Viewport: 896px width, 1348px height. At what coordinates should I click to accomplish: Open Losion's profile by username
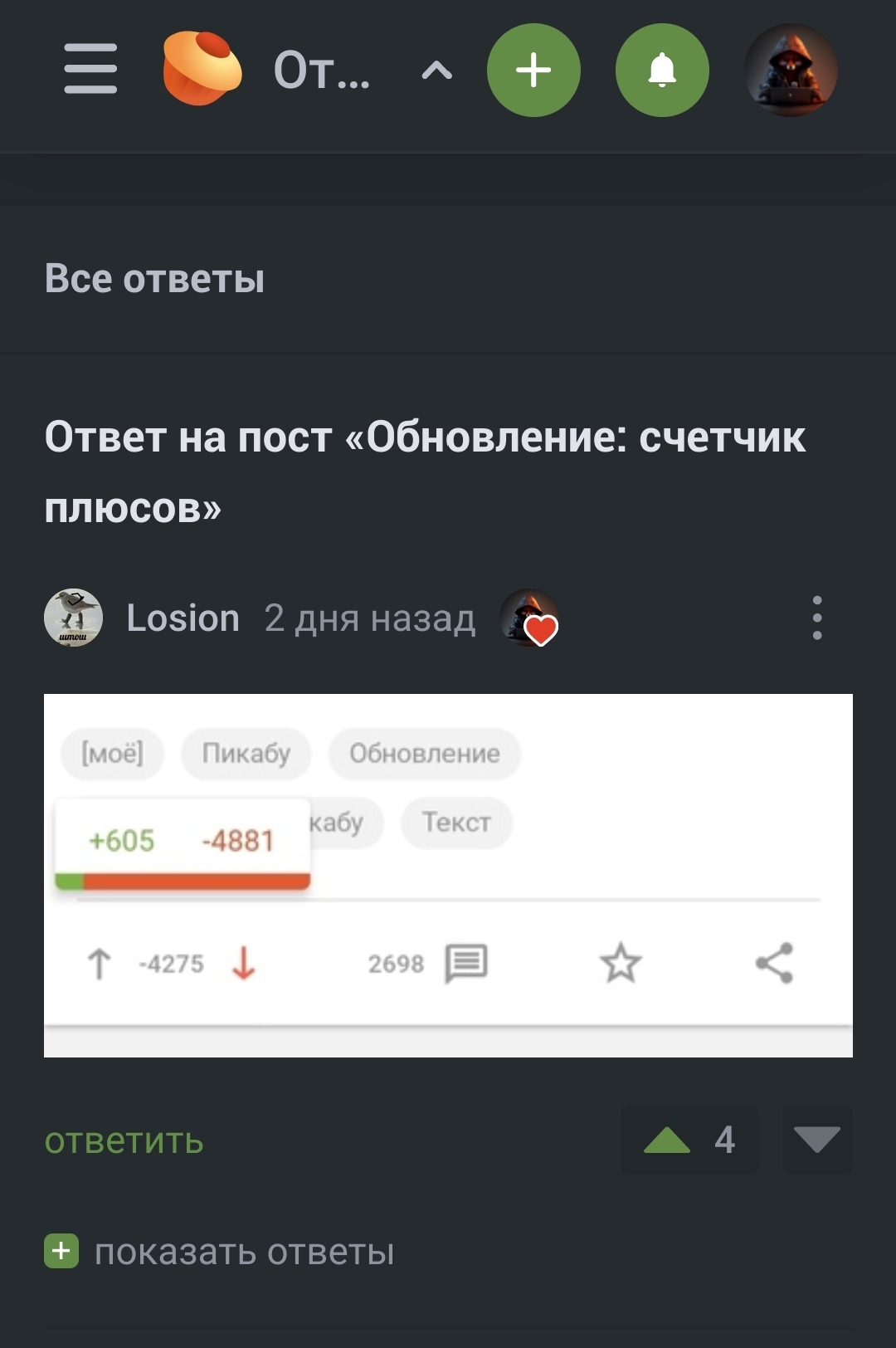183,618
